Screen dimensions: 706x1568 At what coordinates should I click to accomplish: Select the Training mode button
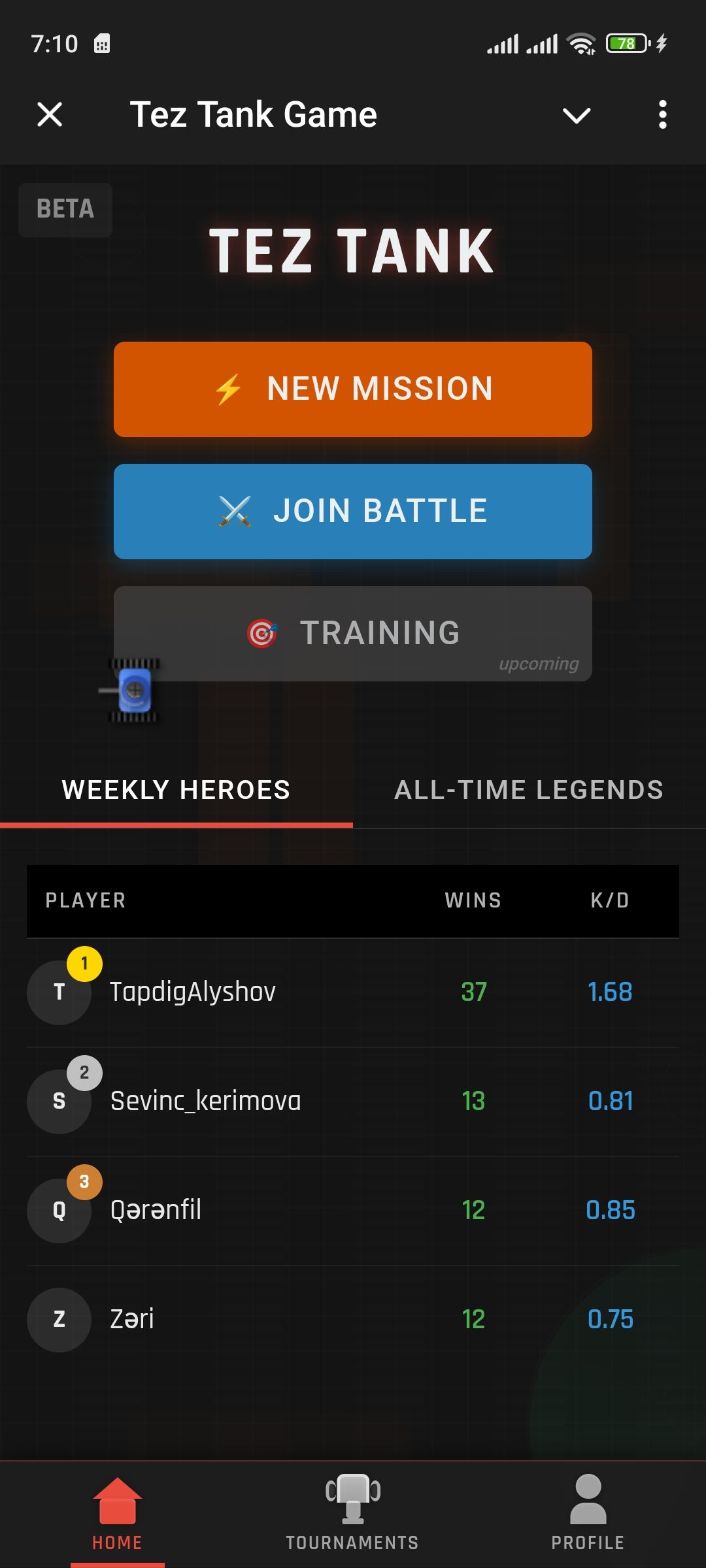pyautogui.click(x=353, y=634)
